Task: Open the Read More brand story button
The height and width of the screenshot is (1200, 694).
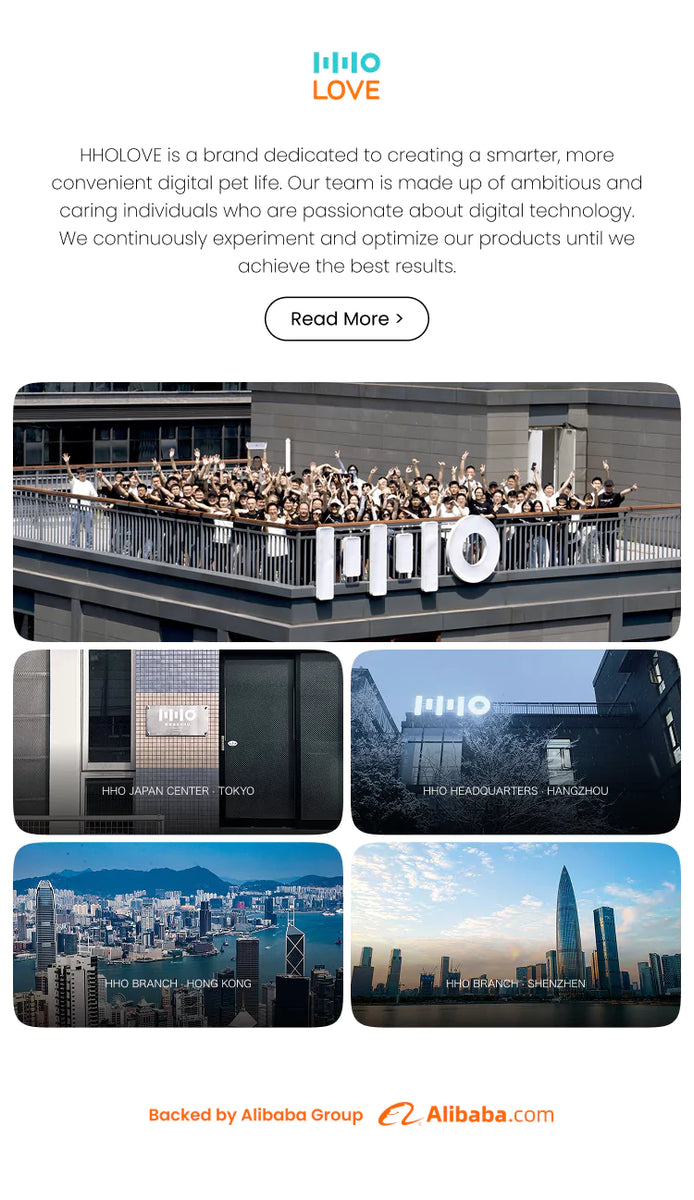Action: click(x=346, y=319)
